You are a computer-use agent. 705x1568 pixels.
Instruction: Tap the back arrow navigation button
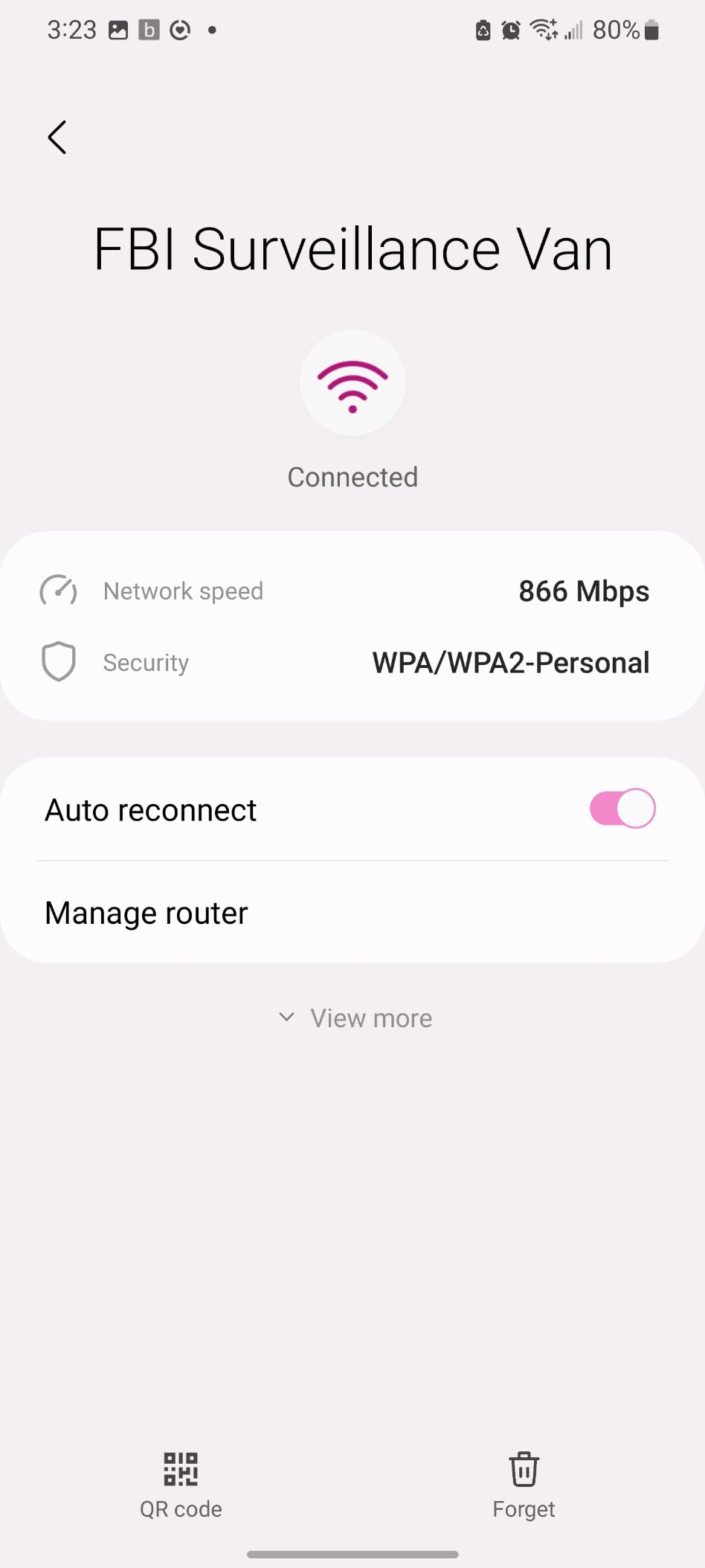(x=57, y=137)
